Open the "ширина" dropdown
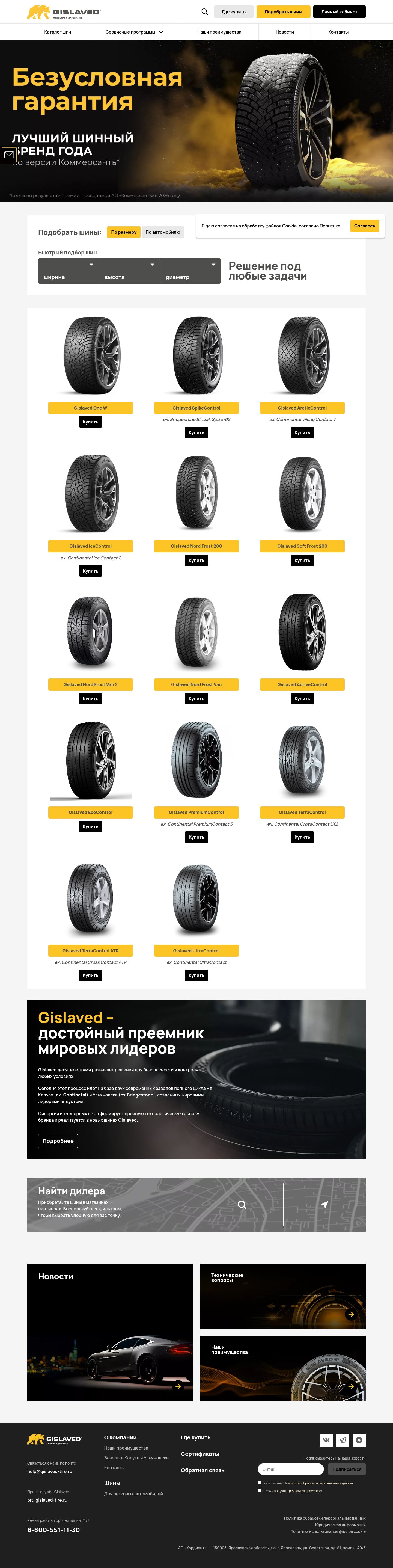 tap(68, 271)
